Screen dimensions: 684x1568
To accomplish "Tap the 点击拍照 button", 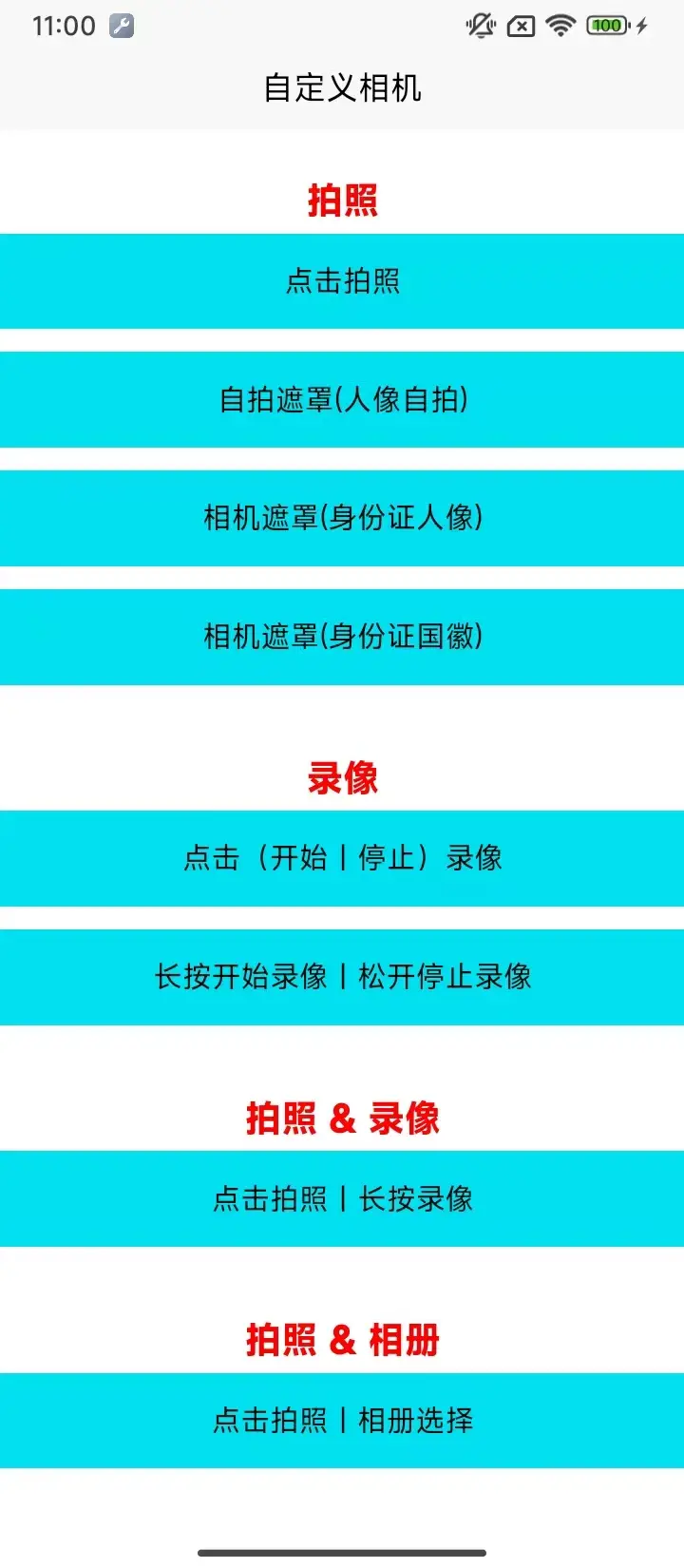I will tap(342, 281).
